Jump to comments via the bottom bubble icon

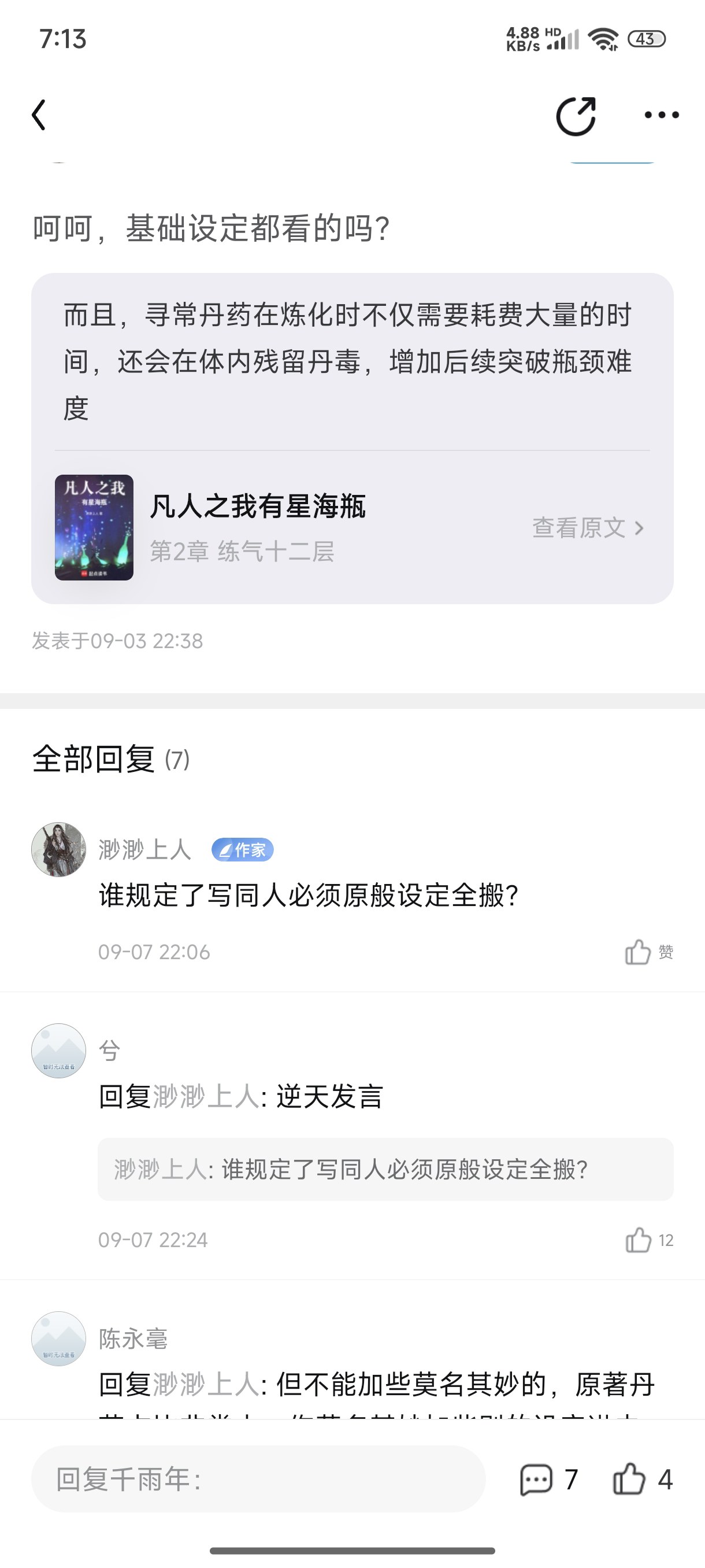(x=536, y=1479)
